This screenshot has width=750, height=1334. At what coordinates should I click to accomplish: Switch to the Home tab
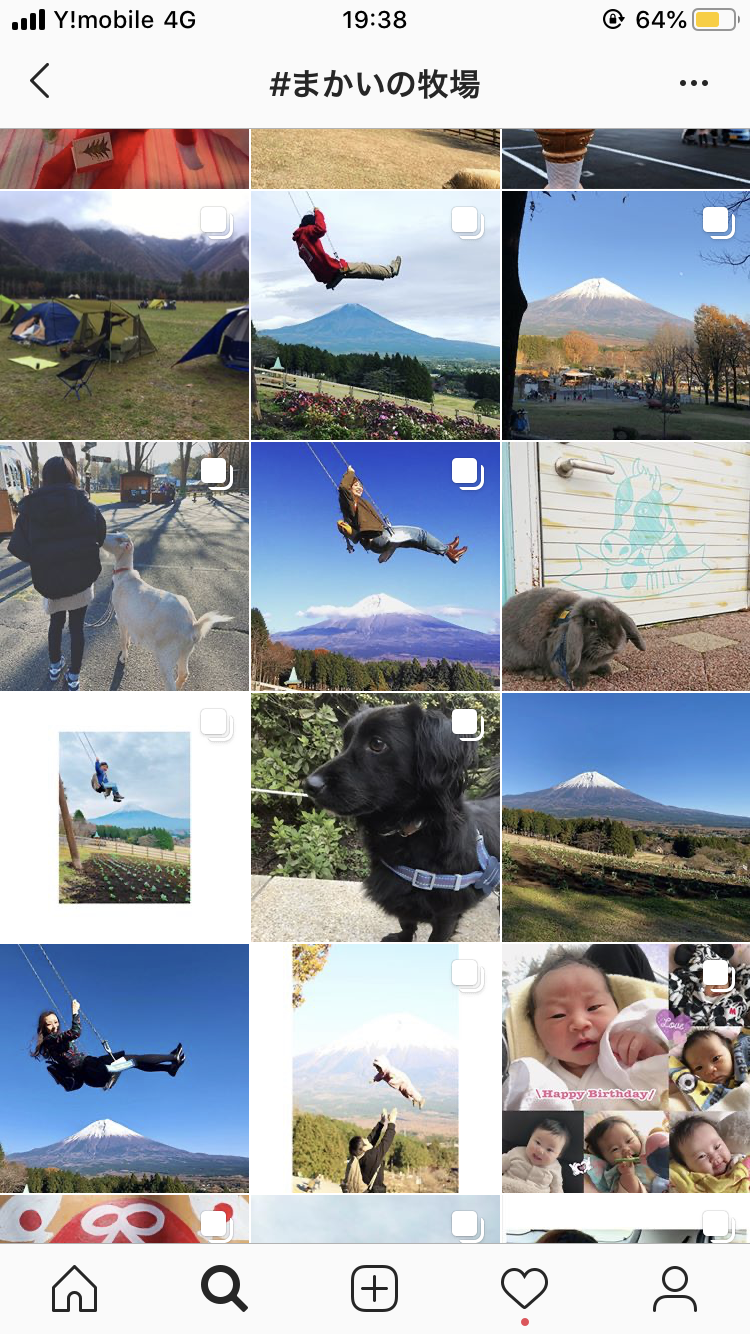click(x=75, y=1289)
